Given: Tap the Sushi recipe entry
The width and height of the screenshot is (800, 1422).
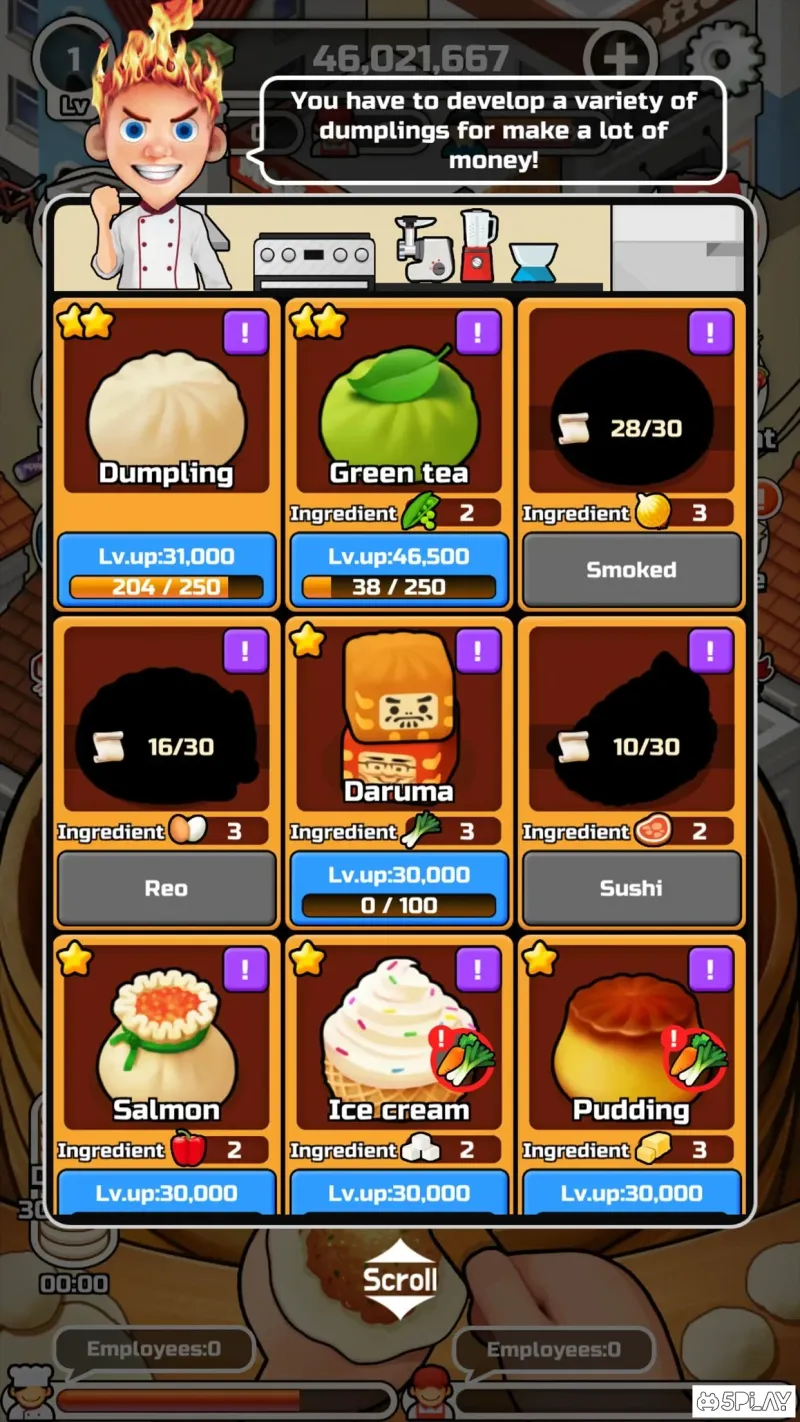Looking at the screenshot, I should [x=631, y=888].
